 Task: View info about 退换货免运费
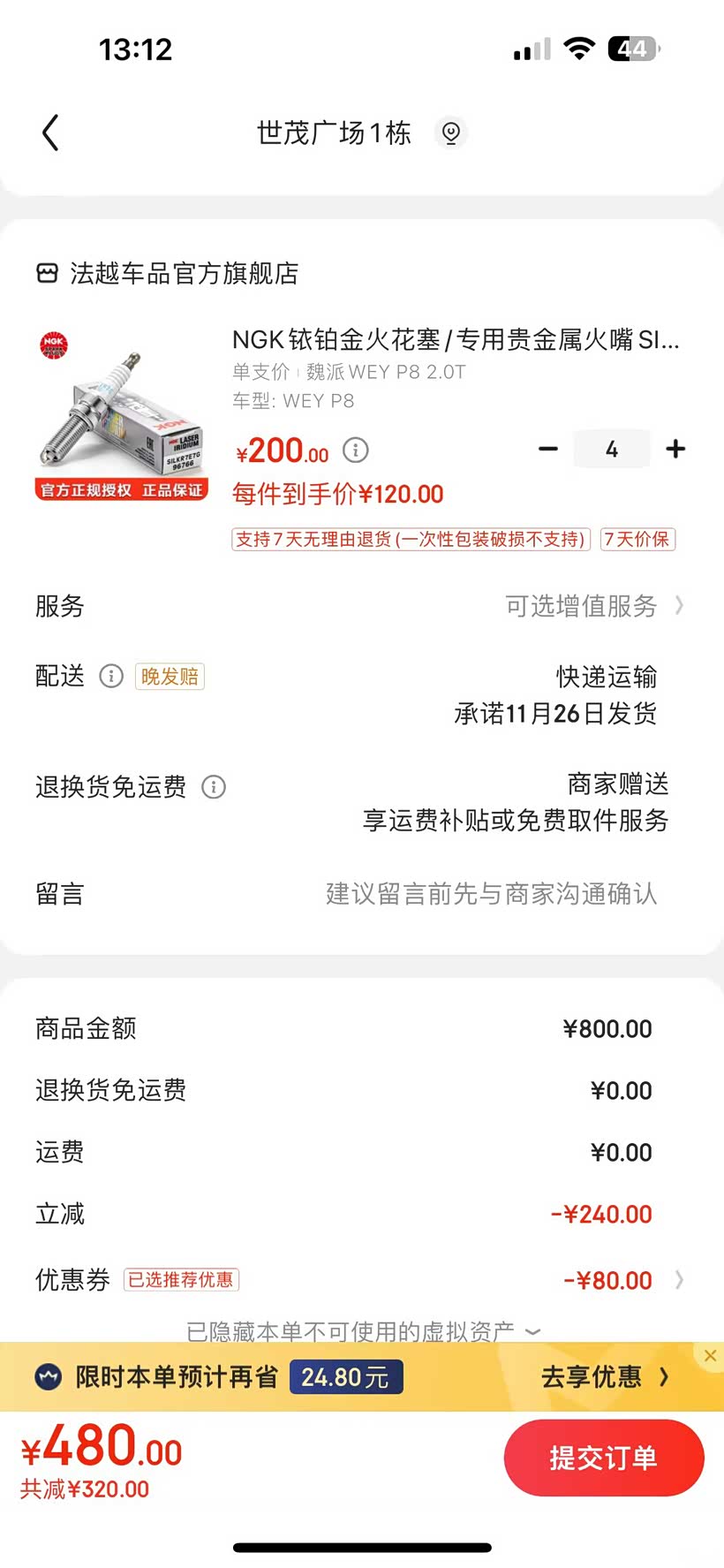[x=214, y=787]
